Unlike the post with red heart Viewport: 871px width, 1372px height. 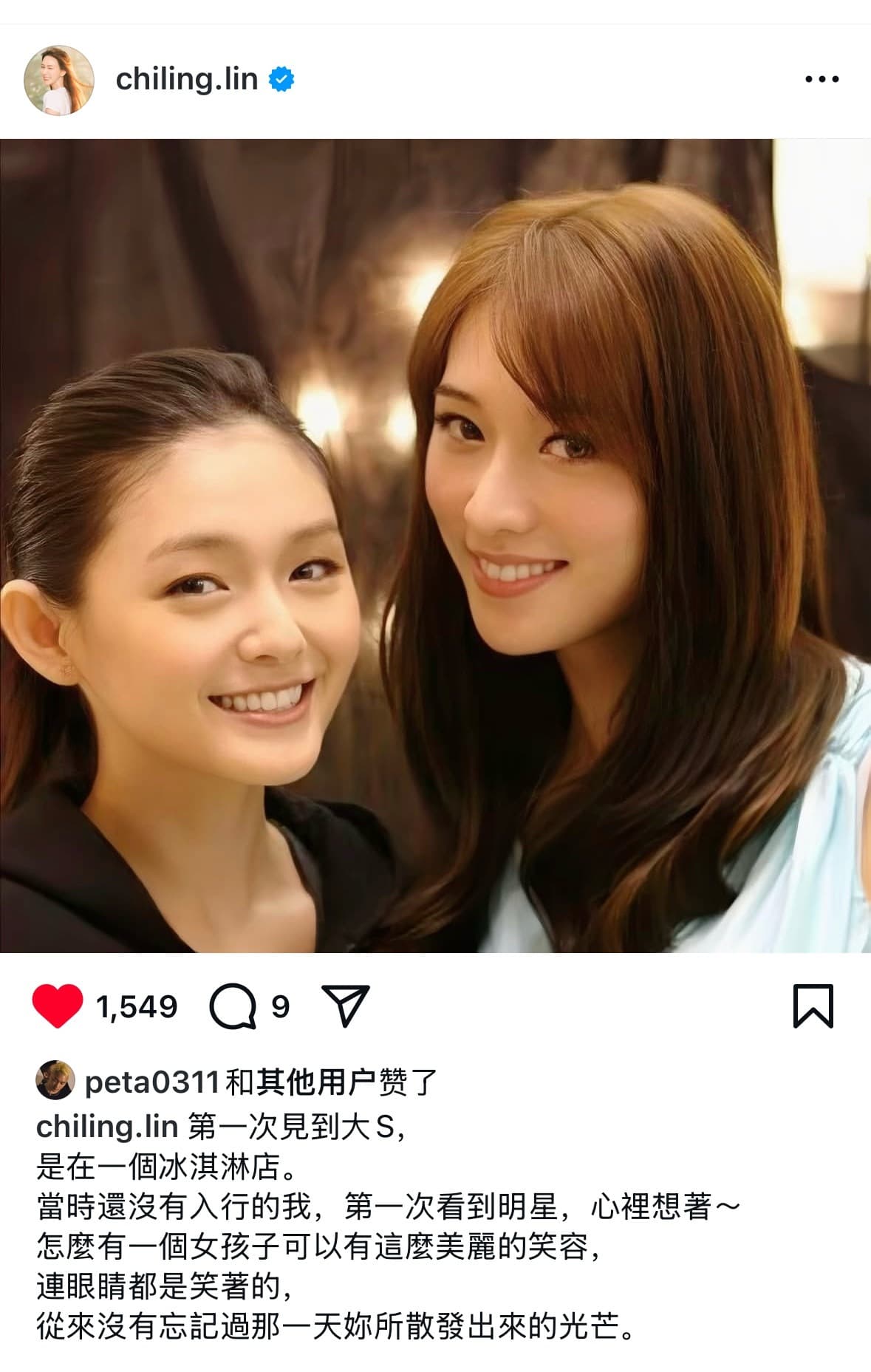tap(57, 1006)
